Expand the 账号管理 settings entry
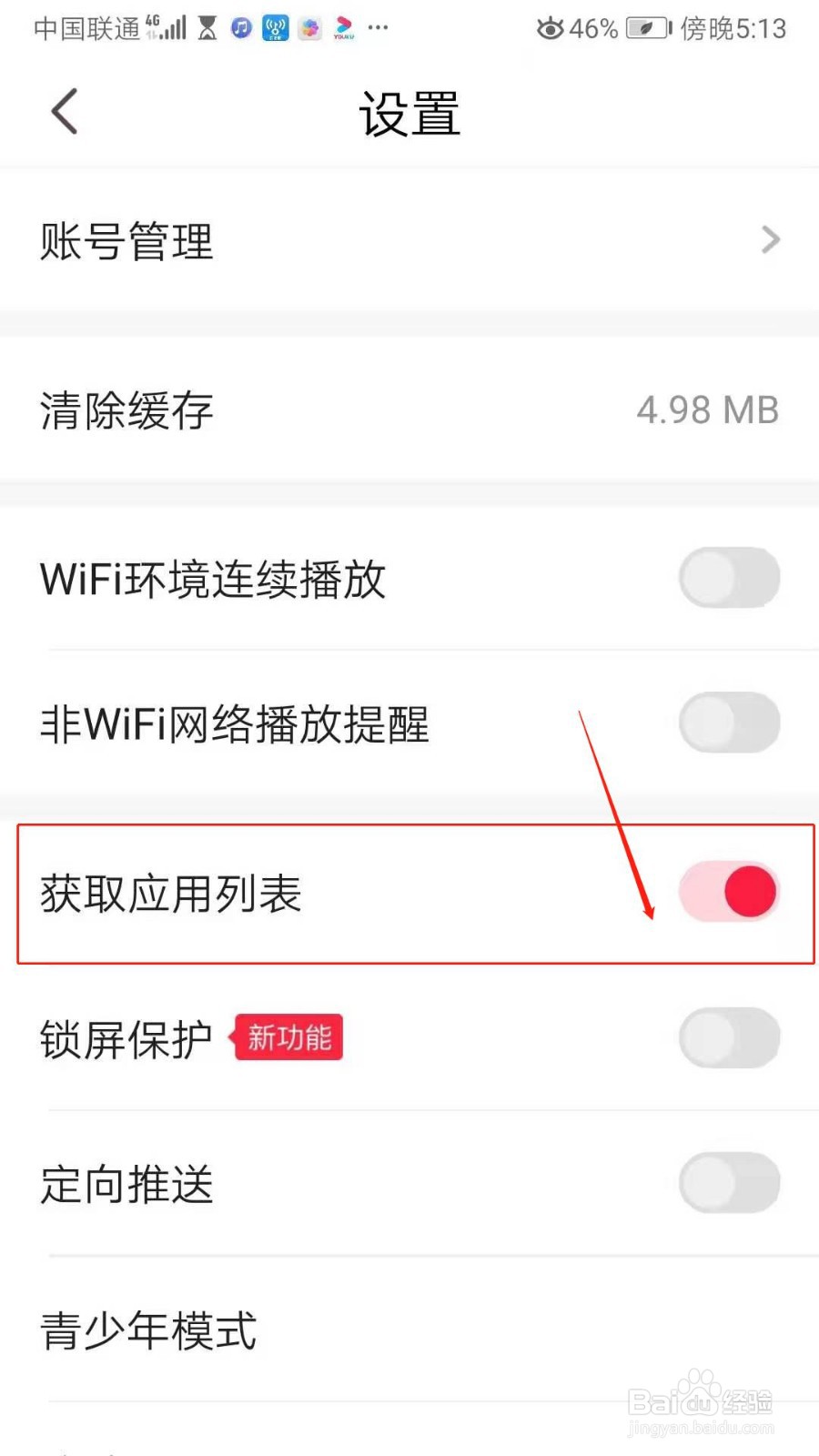The height and width of the screenshot is (1456, 819). pyautogui.click(x=409, y=239)
